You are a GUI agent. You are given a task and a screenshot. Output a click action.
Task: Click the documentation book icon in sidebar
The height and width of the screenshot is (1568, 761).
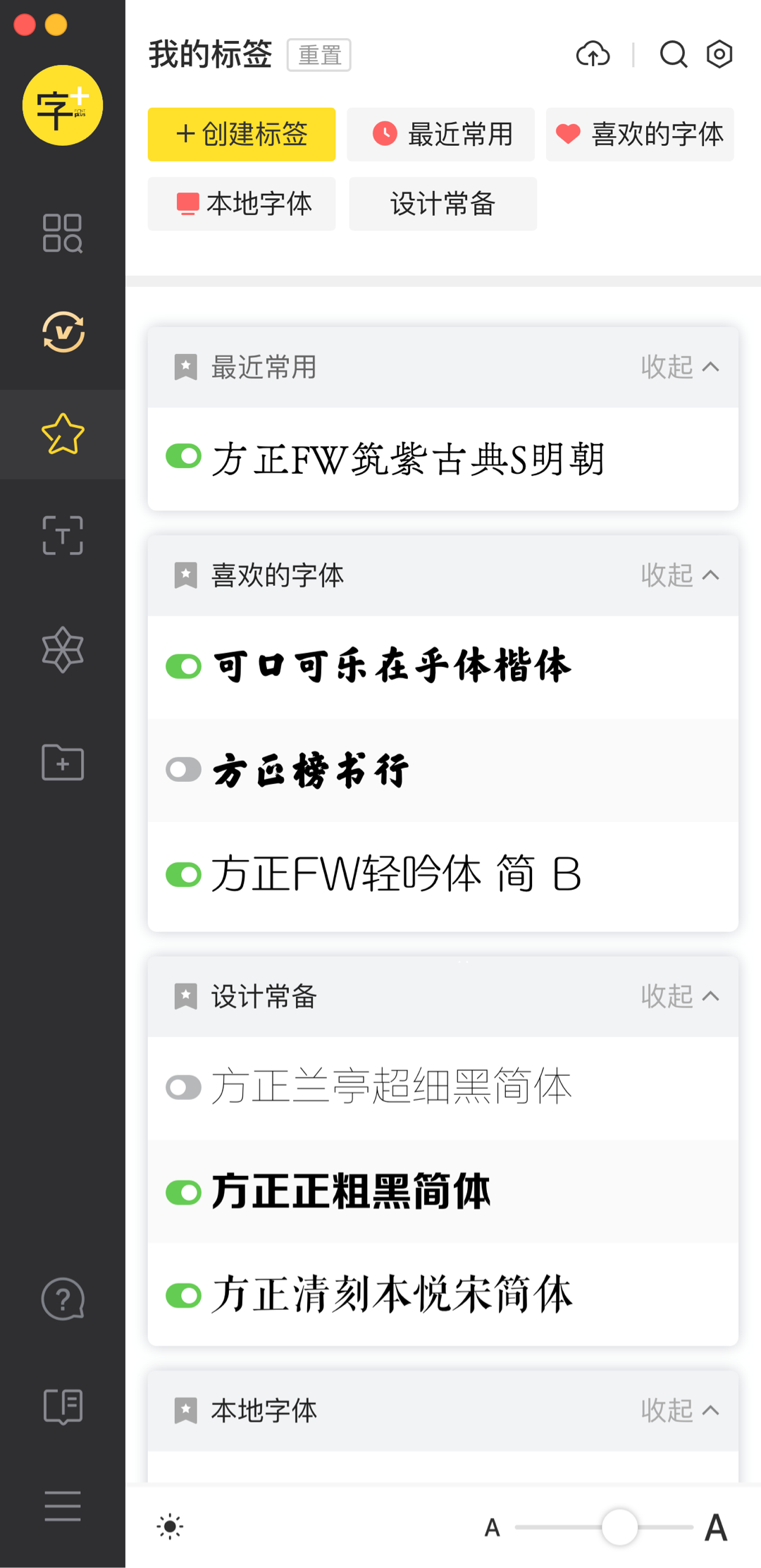(62, 1407)
